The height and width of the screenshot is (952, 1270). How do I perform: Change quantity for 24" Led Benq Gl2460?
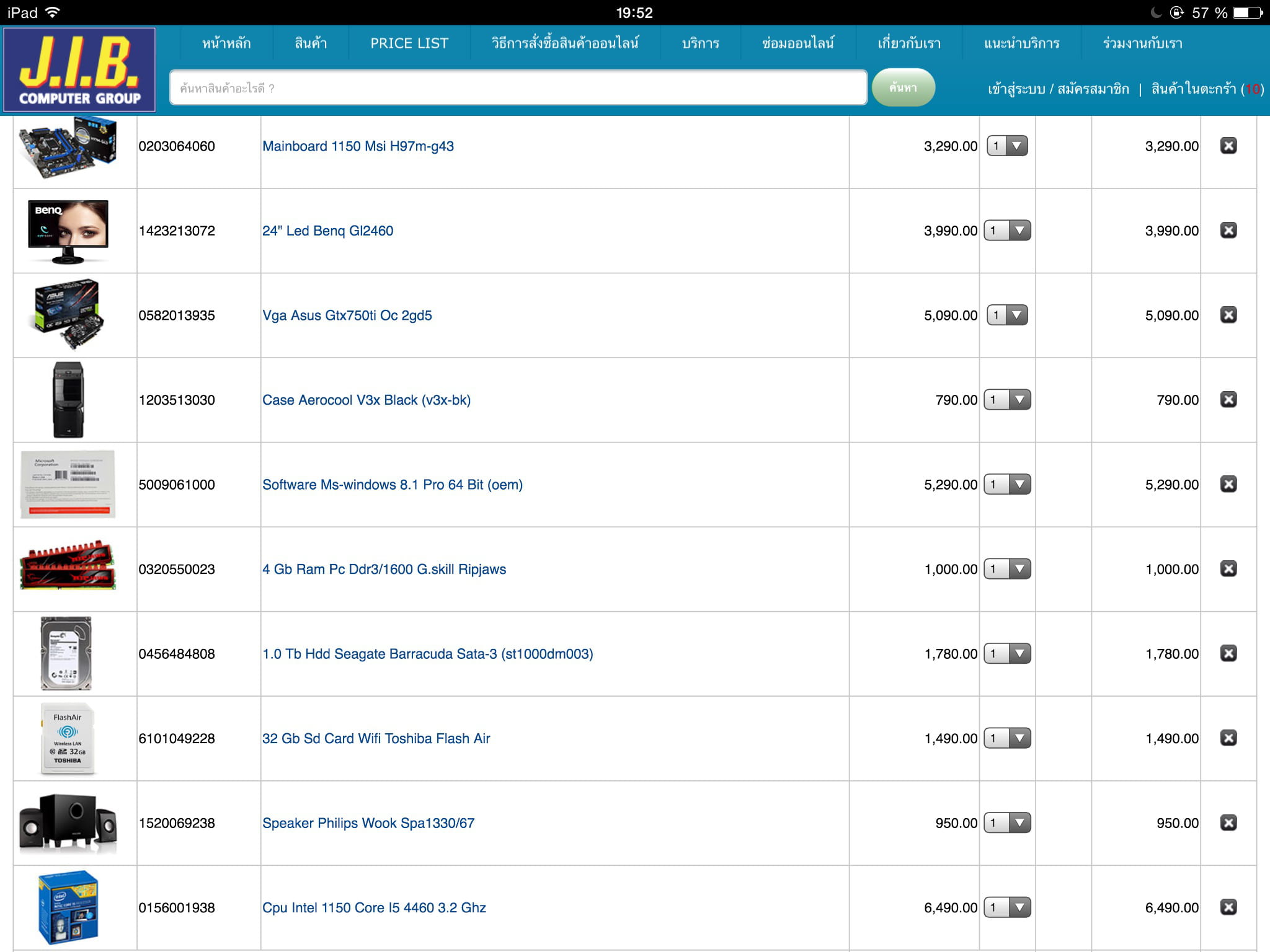[x=1007, y=231]
